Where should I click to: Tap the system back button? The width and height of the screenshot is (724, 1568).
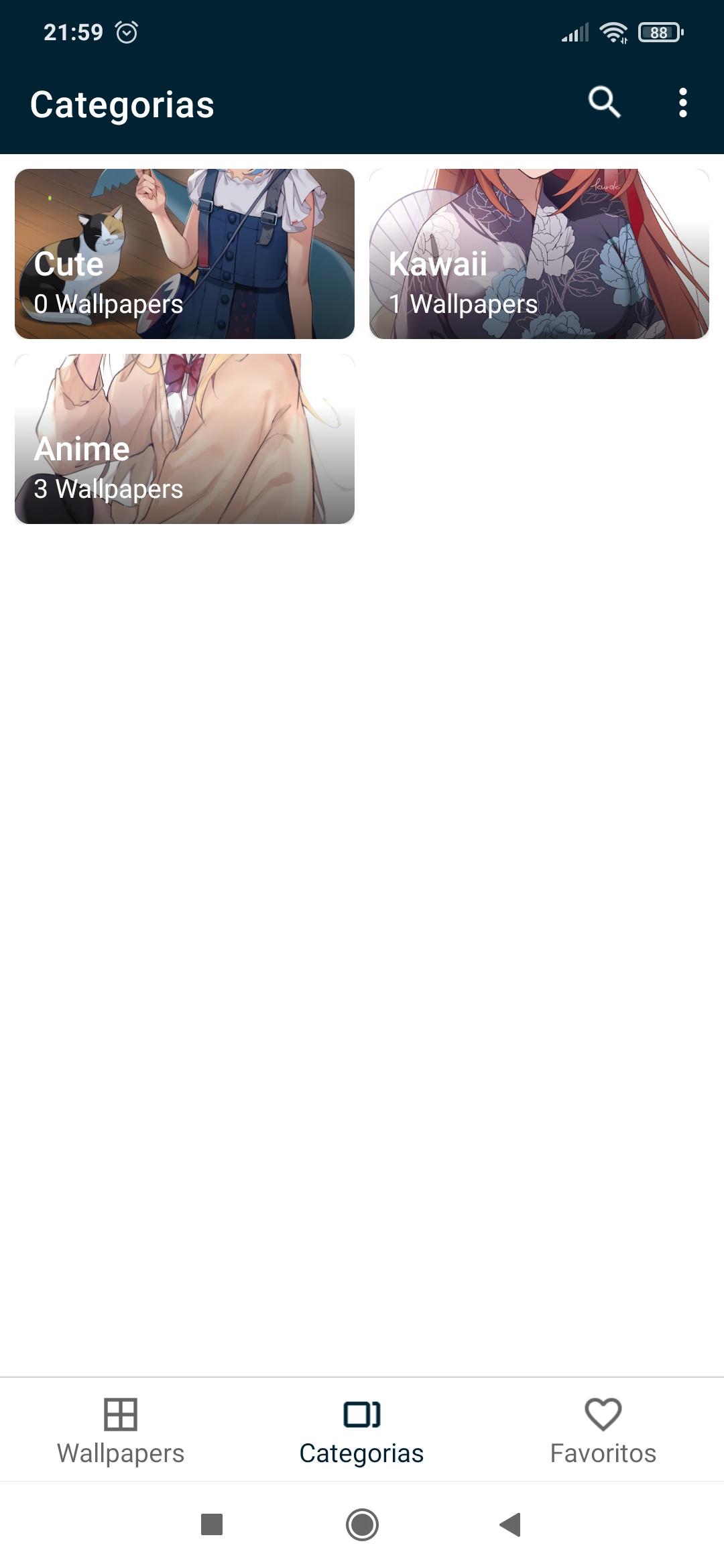click(511, 1524)
